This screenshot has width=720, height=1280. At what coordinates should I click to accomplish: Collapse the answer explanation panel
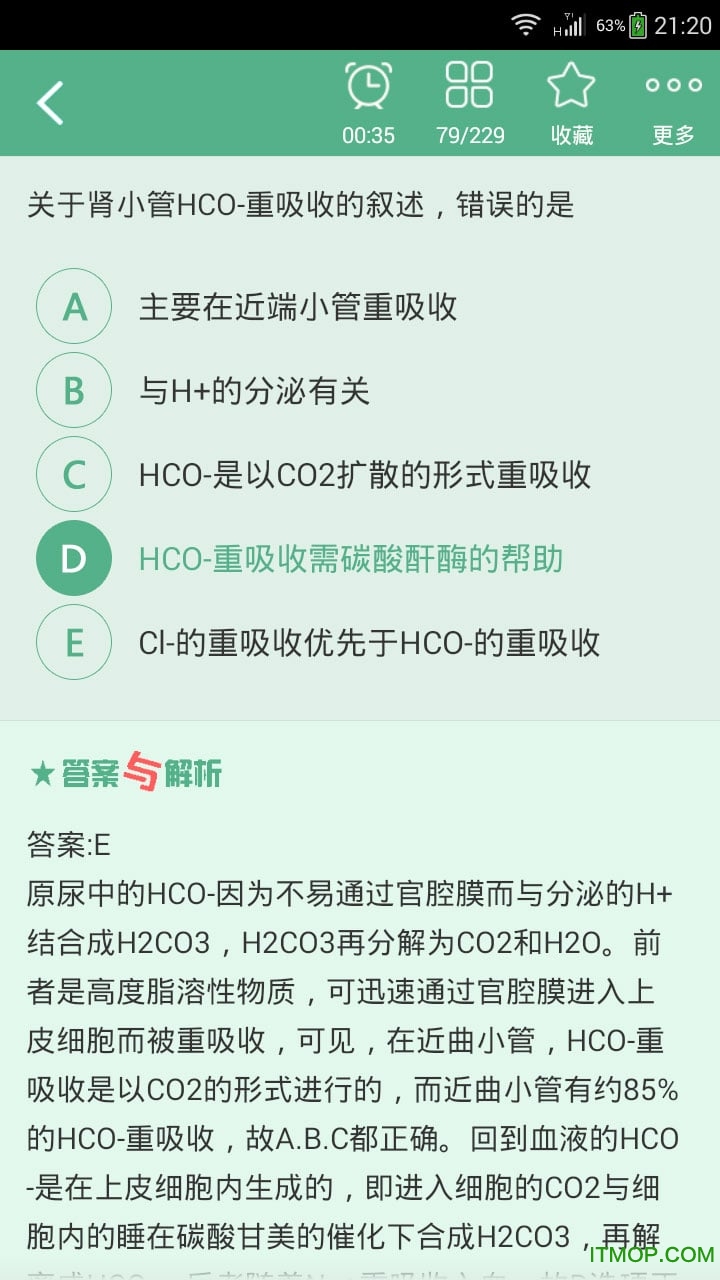point(128,773)
